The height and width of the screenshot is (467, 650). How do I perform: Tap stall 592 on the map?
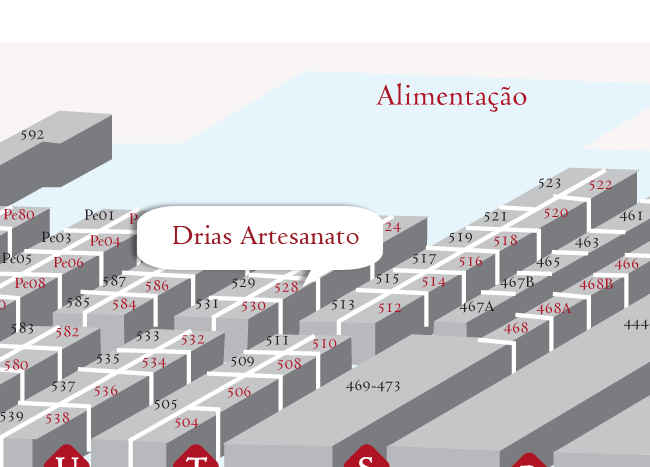(x=32, y=135)
